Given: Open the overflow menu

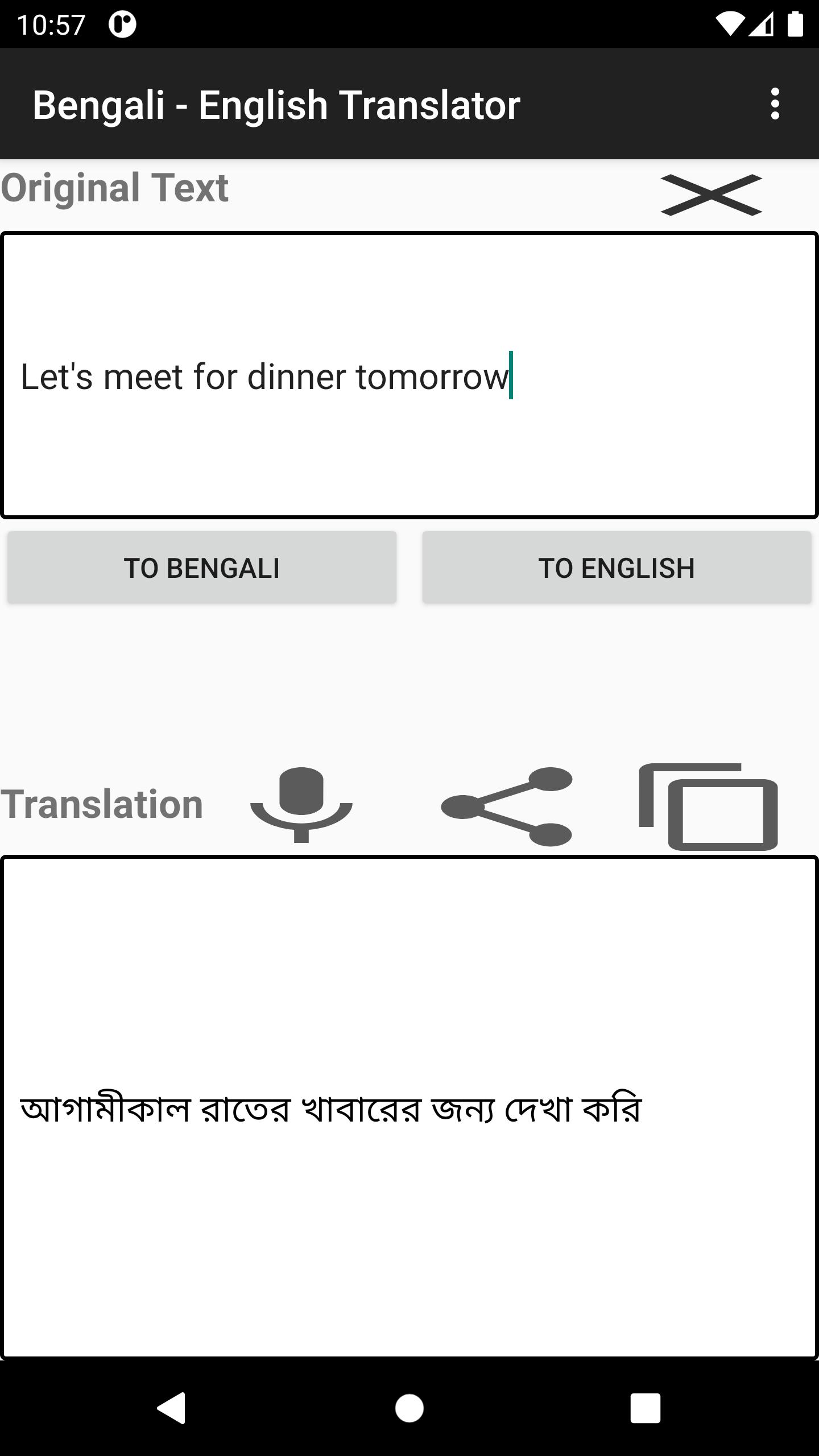Looking at the screenshot, I should (775, 104).
